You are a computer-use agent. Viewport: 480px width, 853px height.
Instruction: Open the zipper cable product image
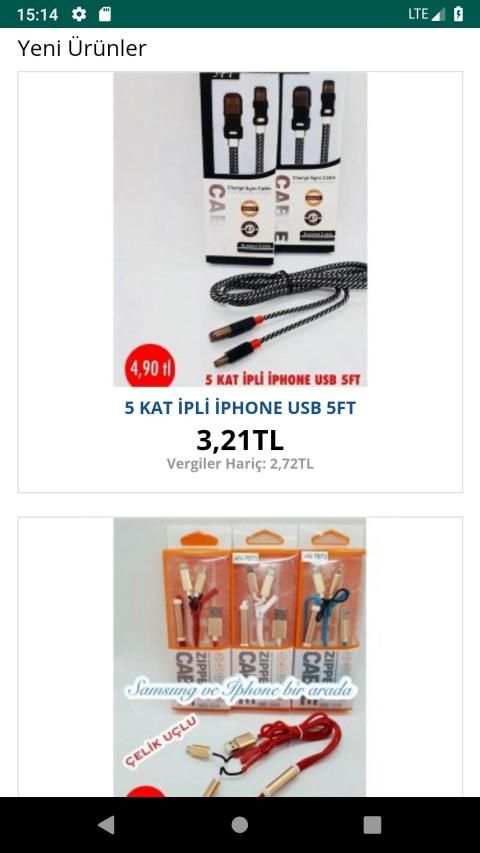240,657
